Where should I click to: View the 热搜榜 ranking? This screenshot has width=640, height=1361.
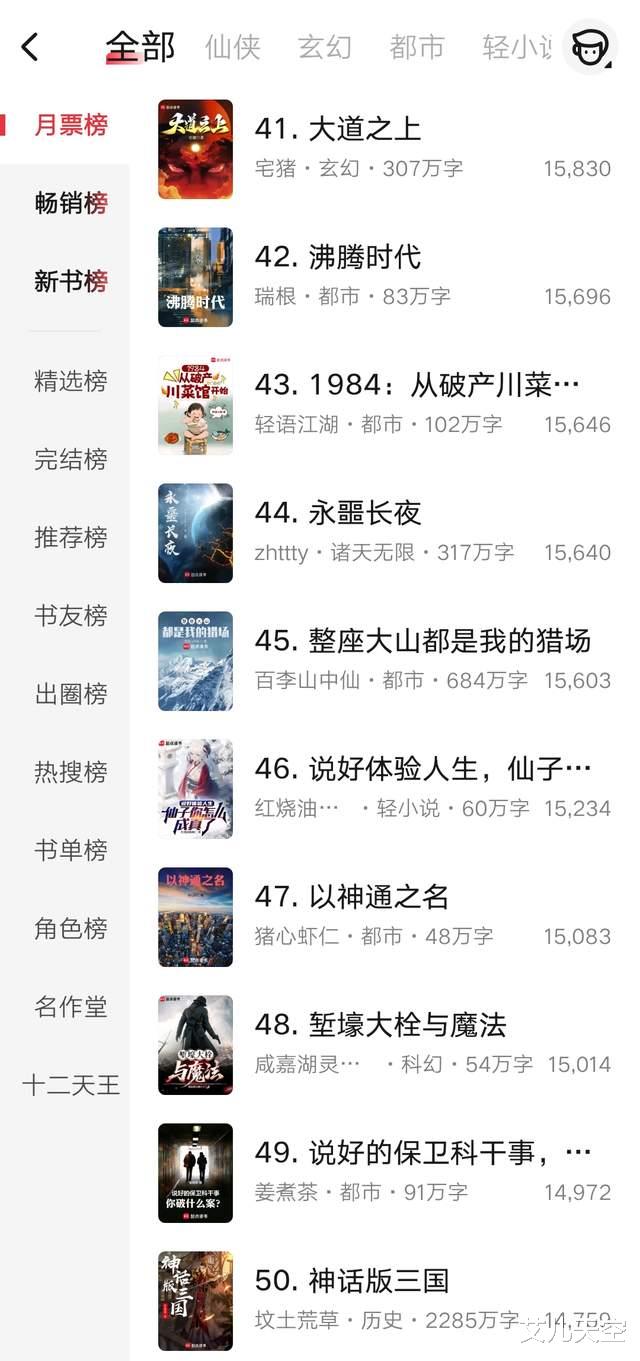pyautogui.click(x=70, y=772)
